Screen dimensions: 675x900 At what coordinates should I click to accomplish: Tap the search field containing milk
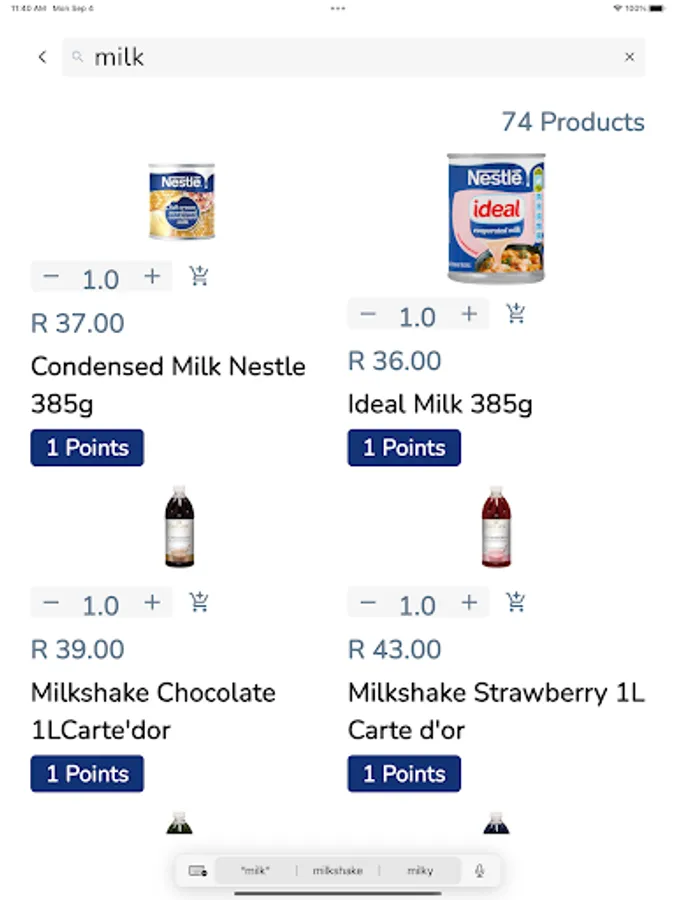(340, 57)
